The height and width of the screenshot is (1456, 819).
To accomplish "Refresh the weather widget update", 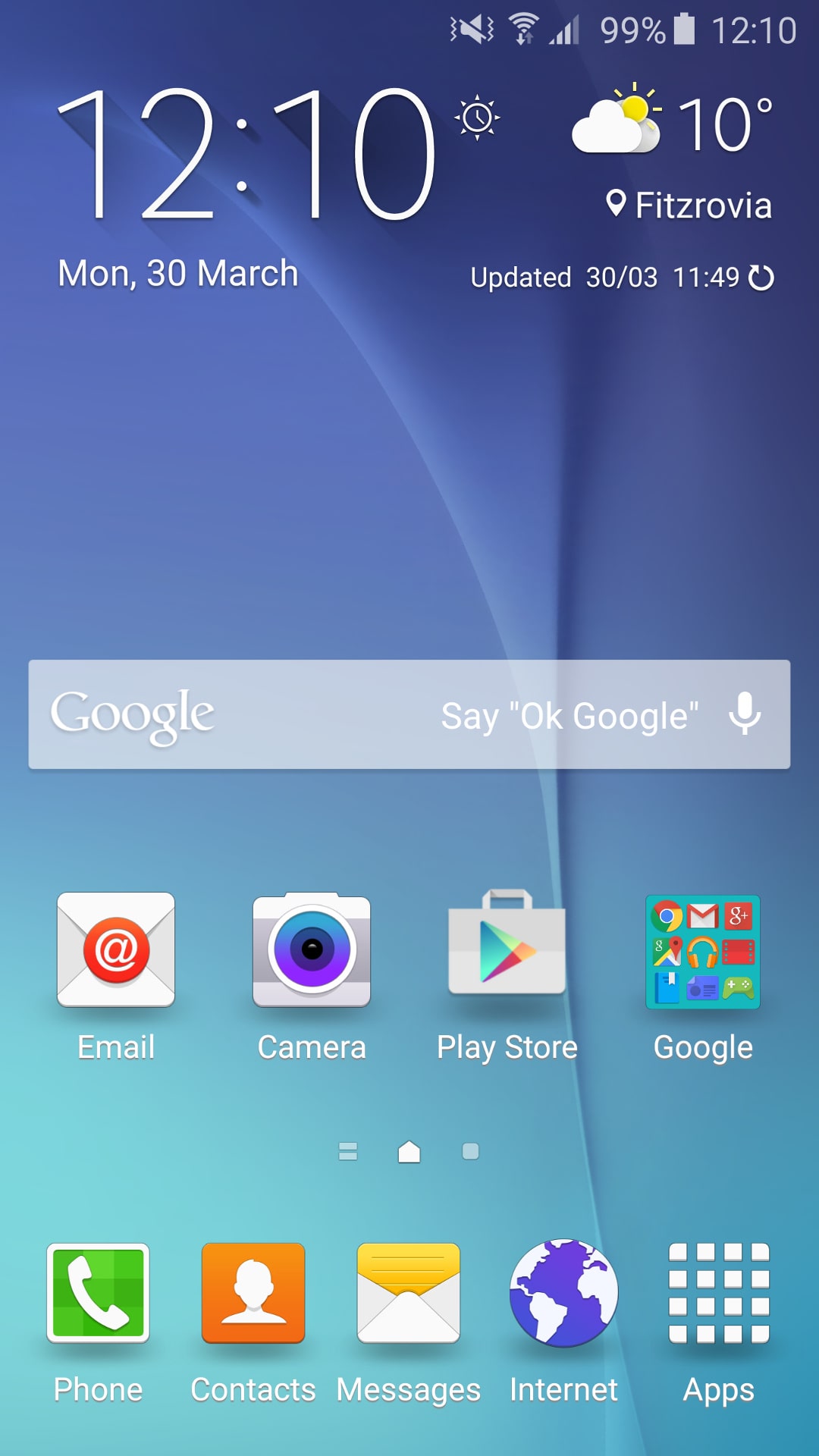I will [x=761, y=278].
